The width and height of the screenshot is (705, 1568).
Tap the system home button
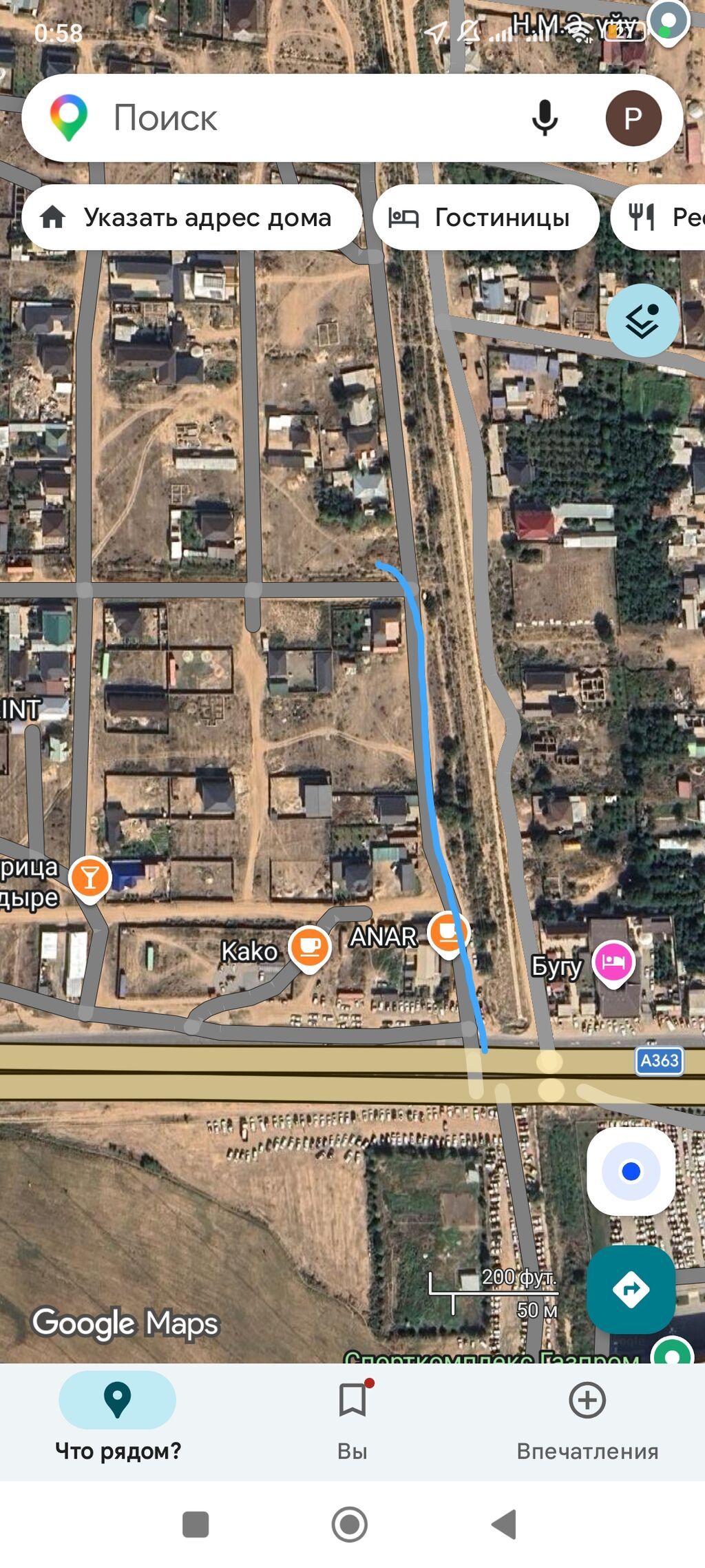pyautogui.click(x=350, y=1524)
